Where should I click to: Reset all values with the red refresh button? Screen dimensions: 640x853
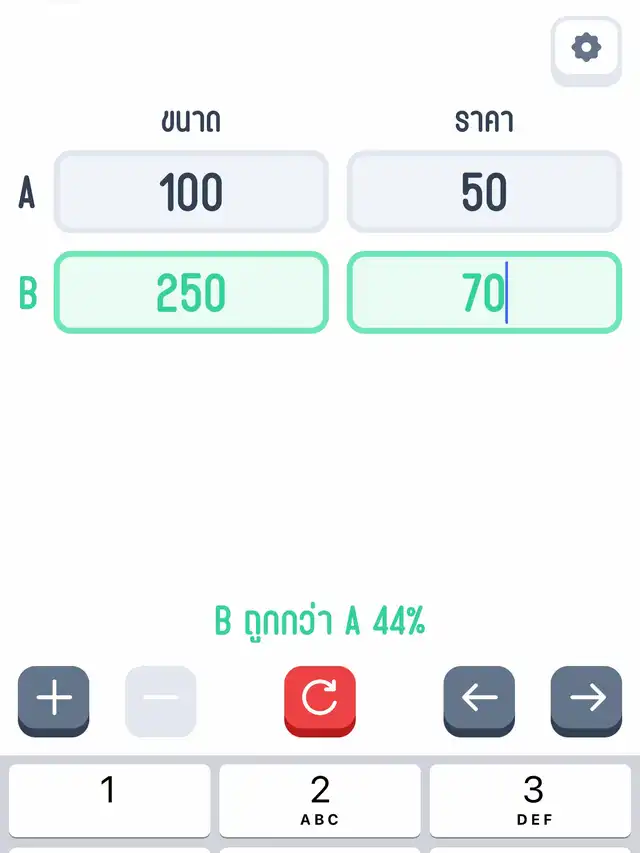point(320,699)
